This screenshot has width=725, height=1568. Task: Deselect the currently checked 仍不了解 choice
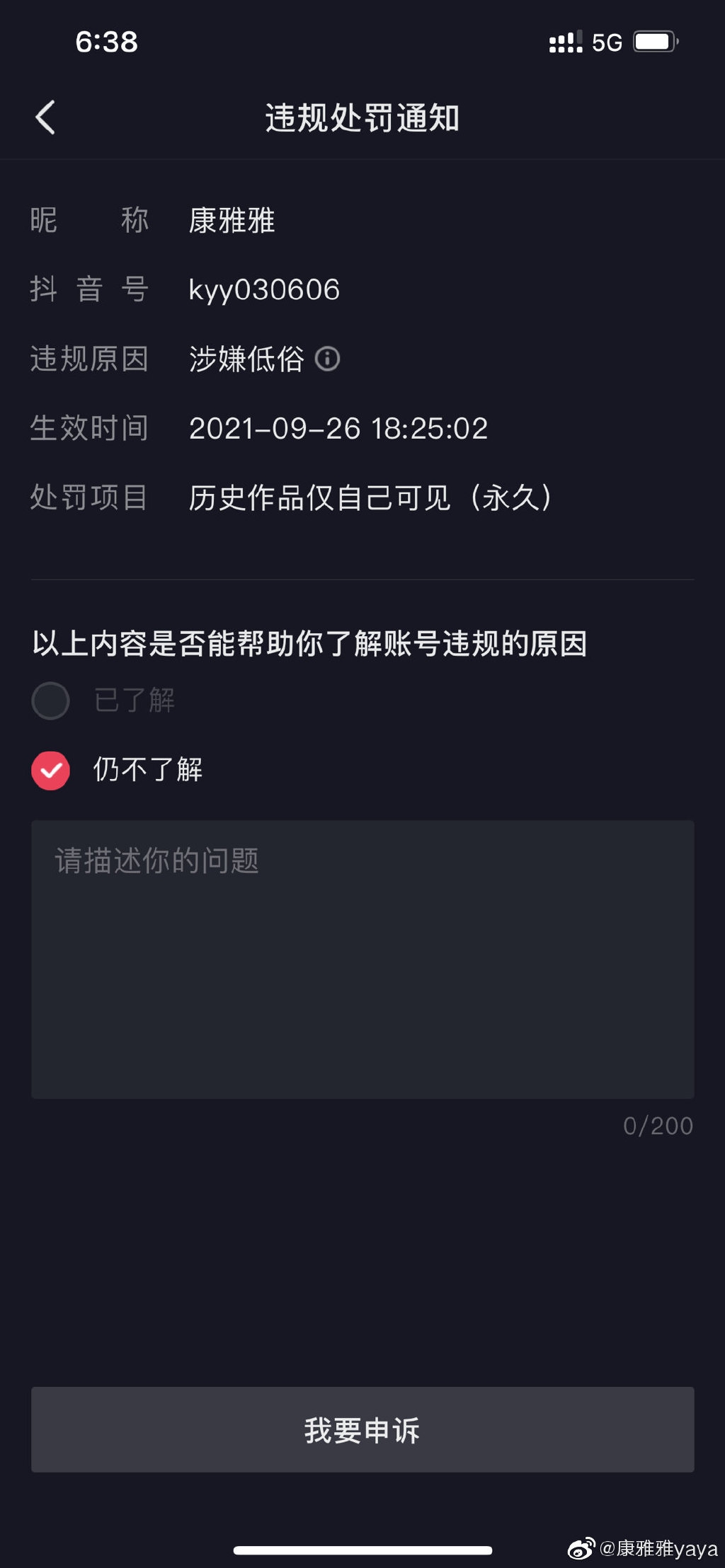pyautogui.click(x=50, y=771)
